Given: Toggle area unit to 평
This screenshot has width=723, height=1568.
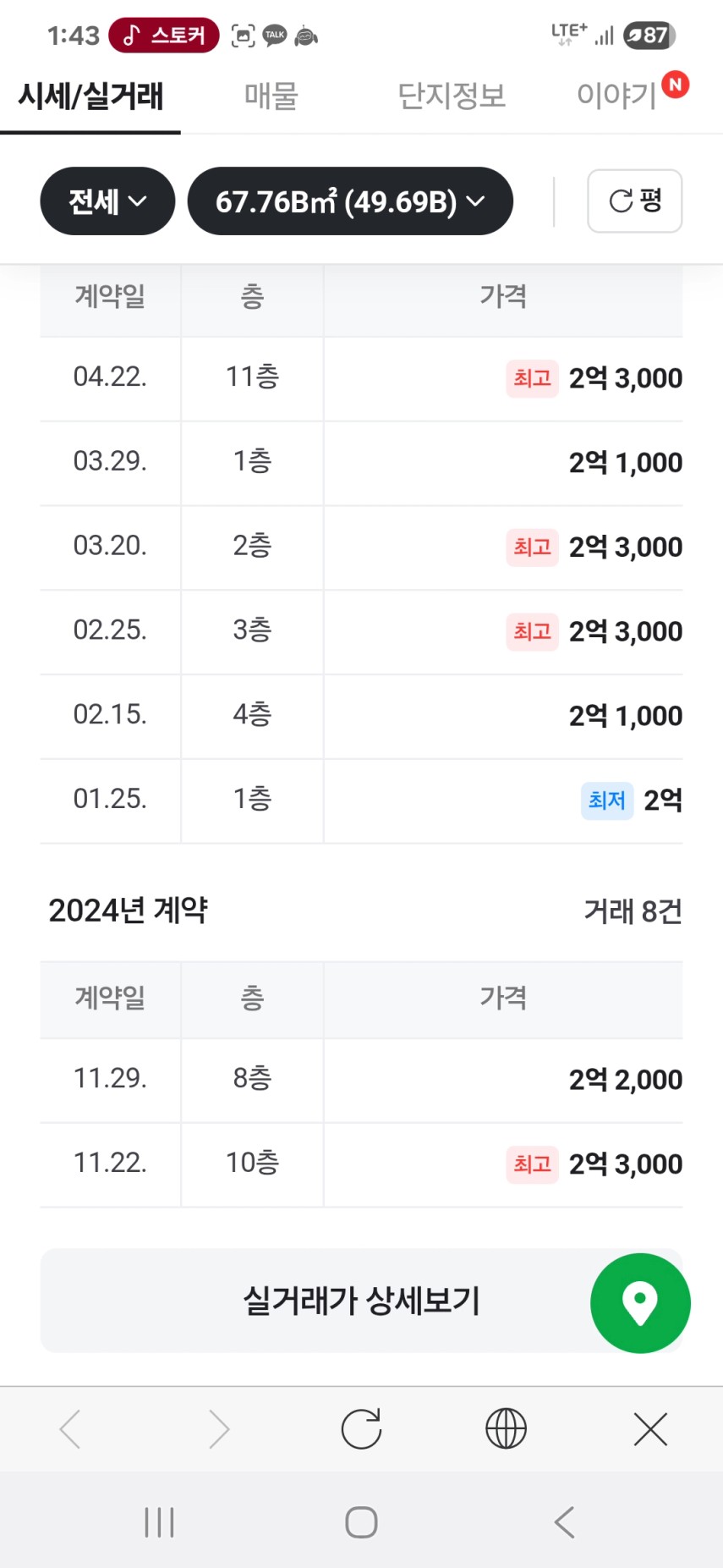Looking at the screenshot, I should [634, 201].
